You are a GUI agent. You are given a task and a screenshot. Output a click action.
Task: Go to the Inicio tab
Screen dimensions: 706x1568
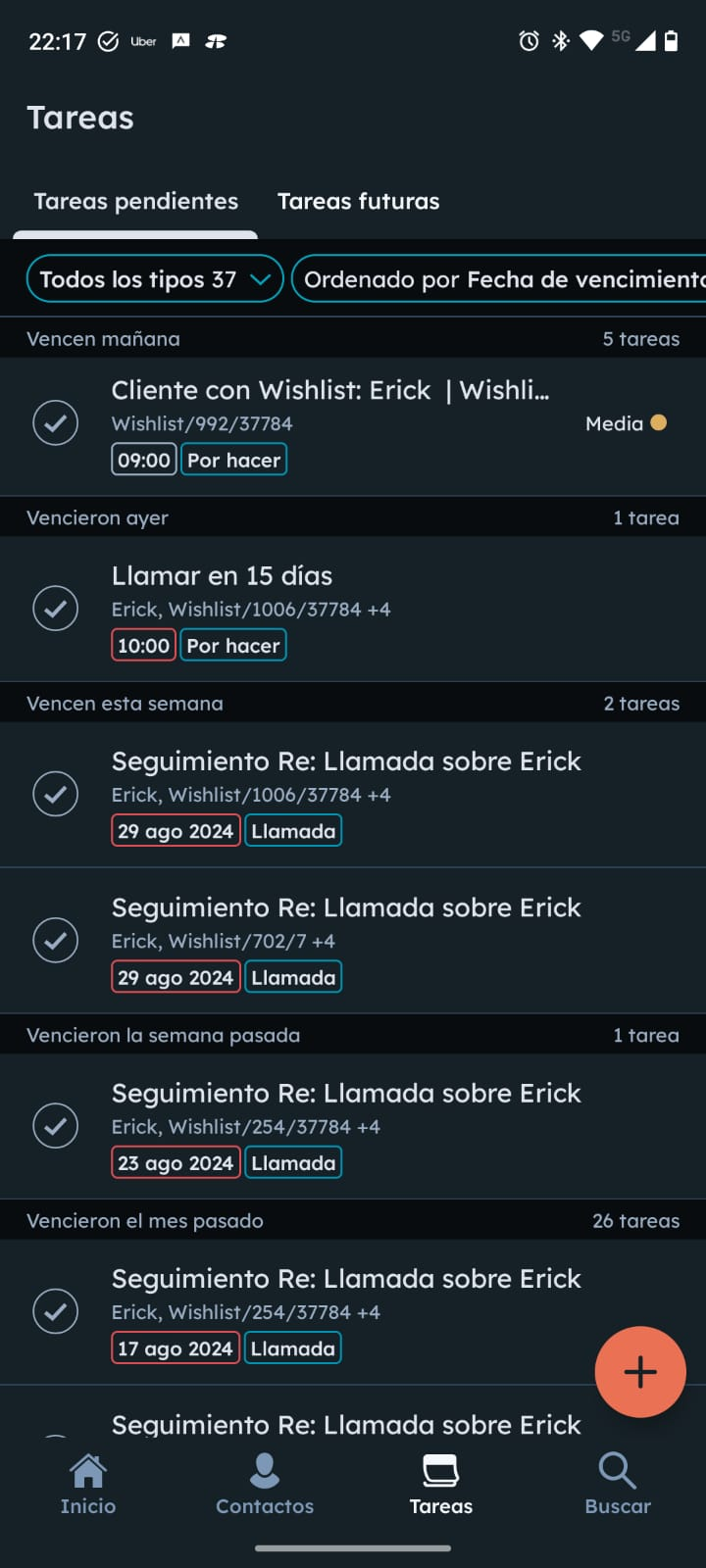pos(88,1484)
